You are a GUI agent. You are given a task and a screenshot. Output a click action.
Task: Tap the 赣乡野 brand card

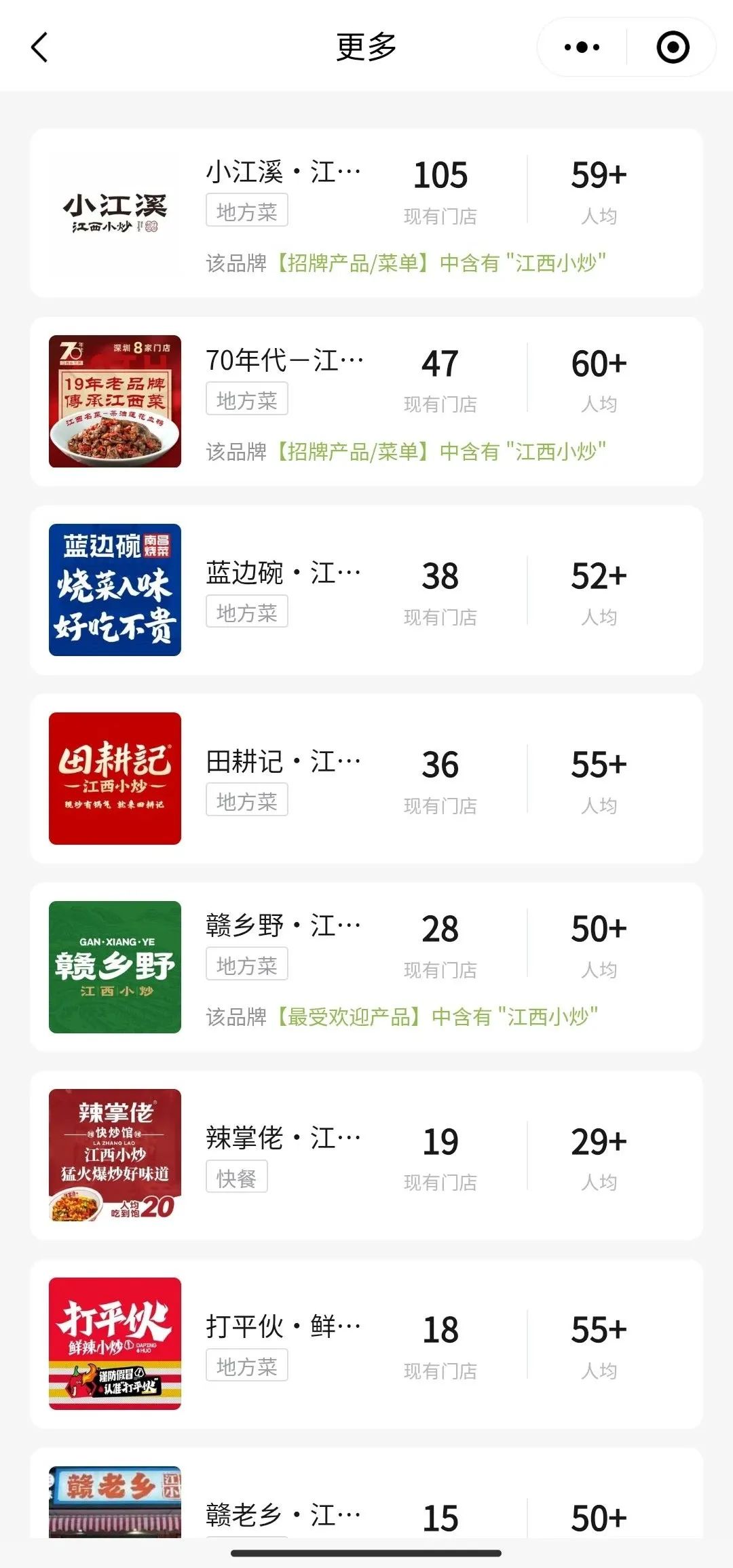(x=366, y=967)
